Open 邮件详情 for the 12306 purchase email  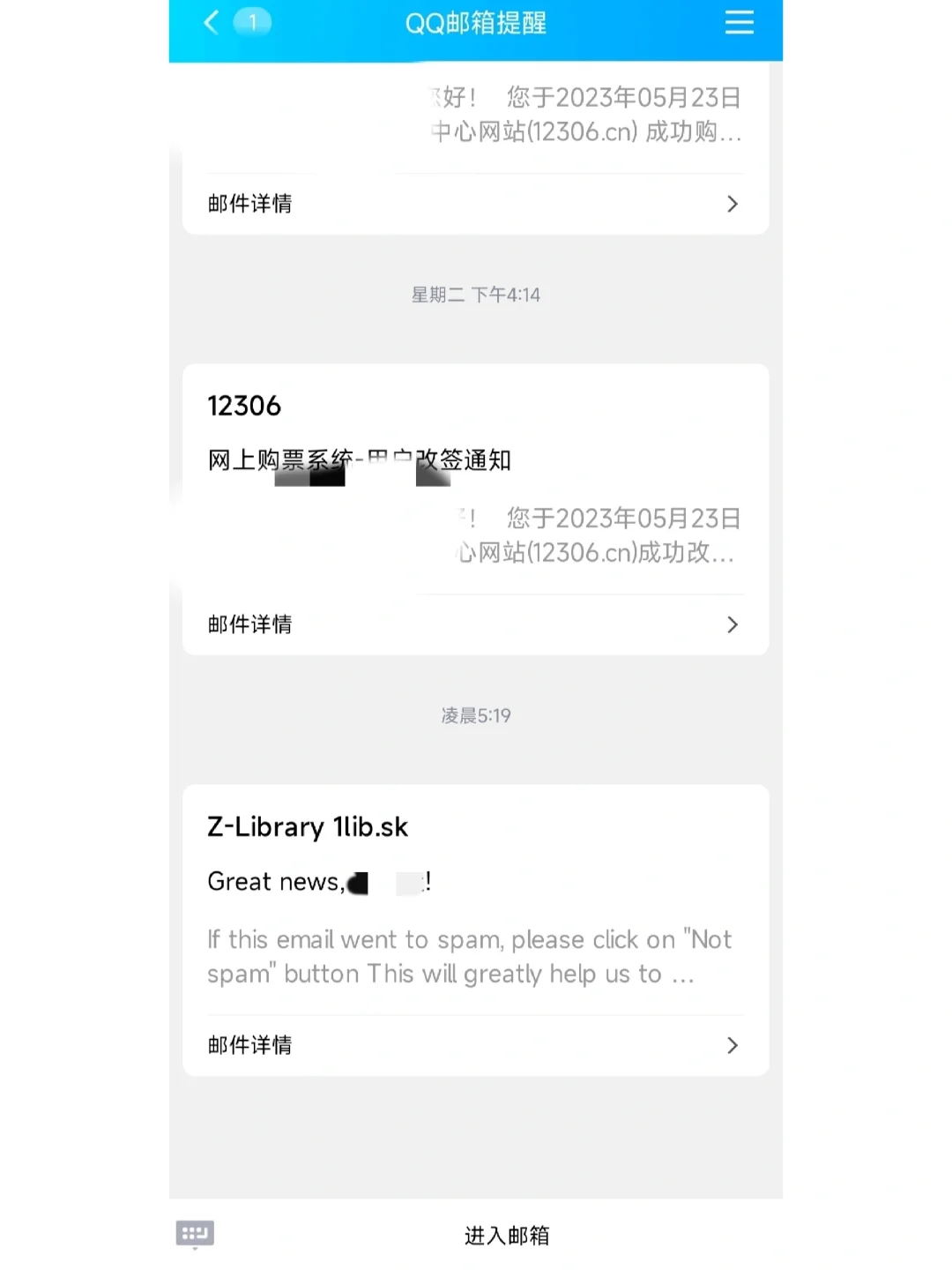pyautogui.click(x=475, y=204)
